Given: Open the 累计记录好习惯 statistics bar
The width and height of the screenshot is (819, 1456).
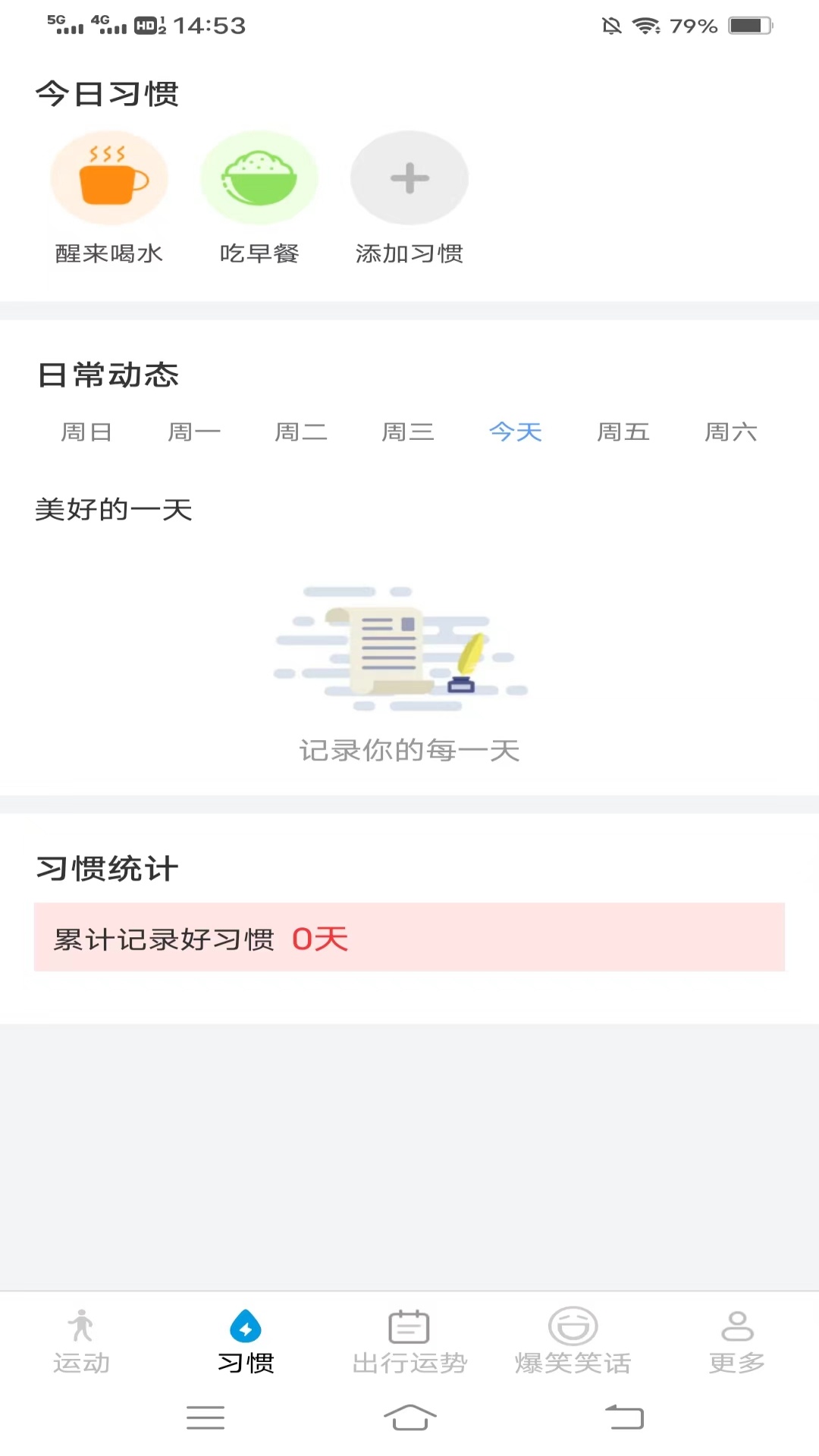Looking at the screenshot, I should tap(409, 937).
